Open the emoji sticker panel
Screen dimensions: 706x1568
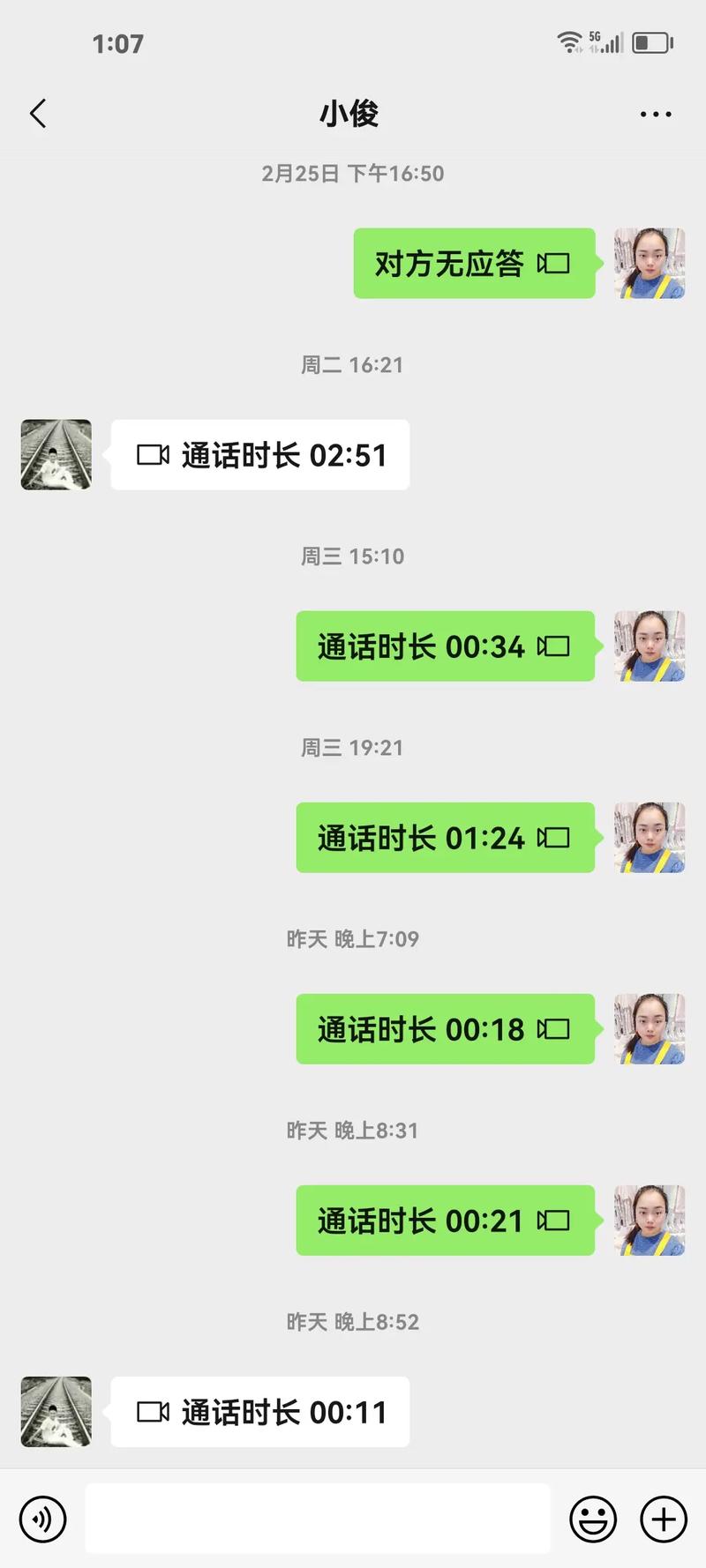(x=593, y=1519)
